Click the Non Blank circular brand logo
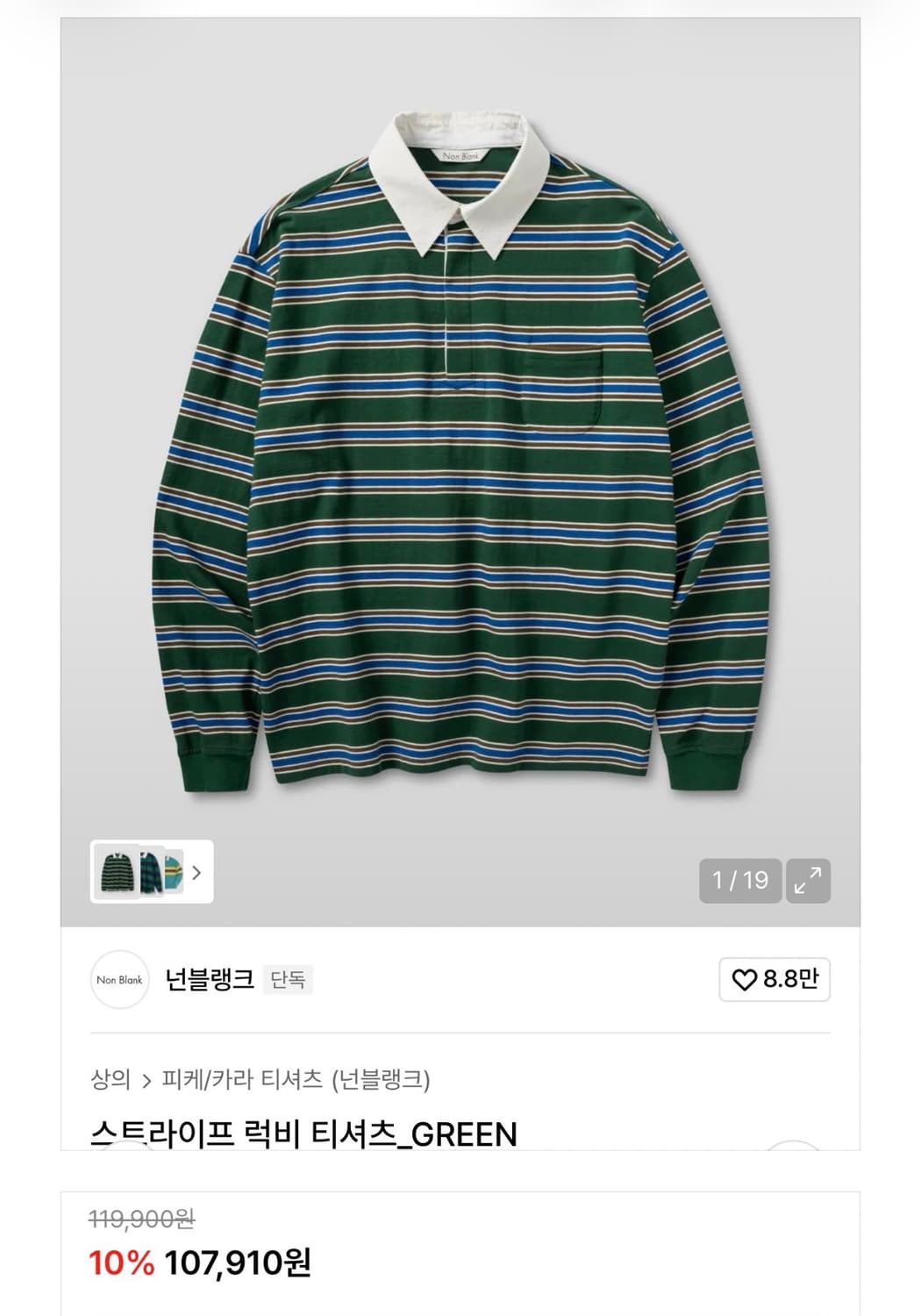This screenshot has height=1316, width=921. (118, 980)
